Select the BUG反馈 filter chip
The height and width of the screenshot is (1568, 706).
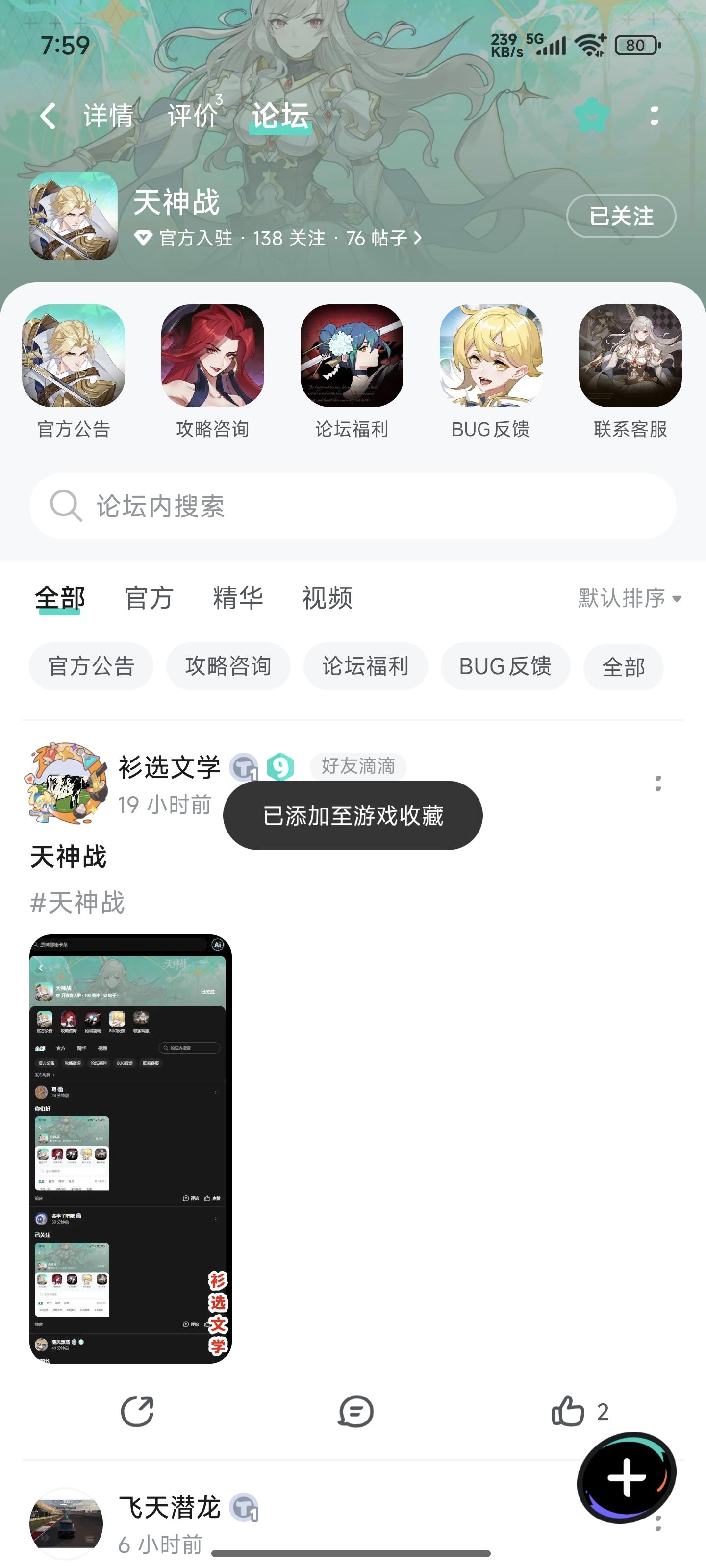point(505,666)
